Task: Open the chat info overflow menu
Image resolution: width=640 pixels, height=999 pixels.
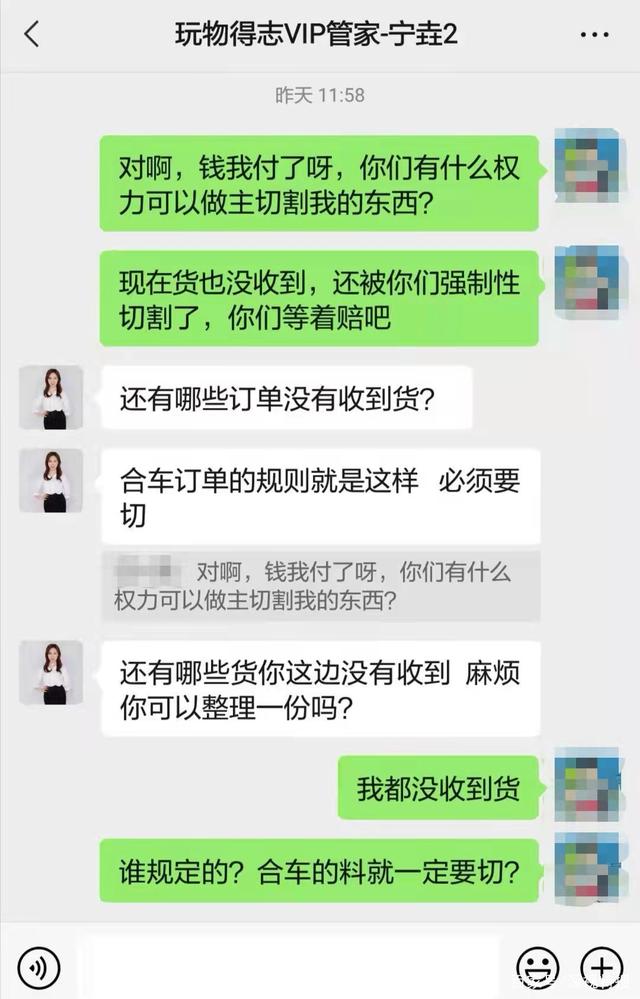Action: click(594, 35)
